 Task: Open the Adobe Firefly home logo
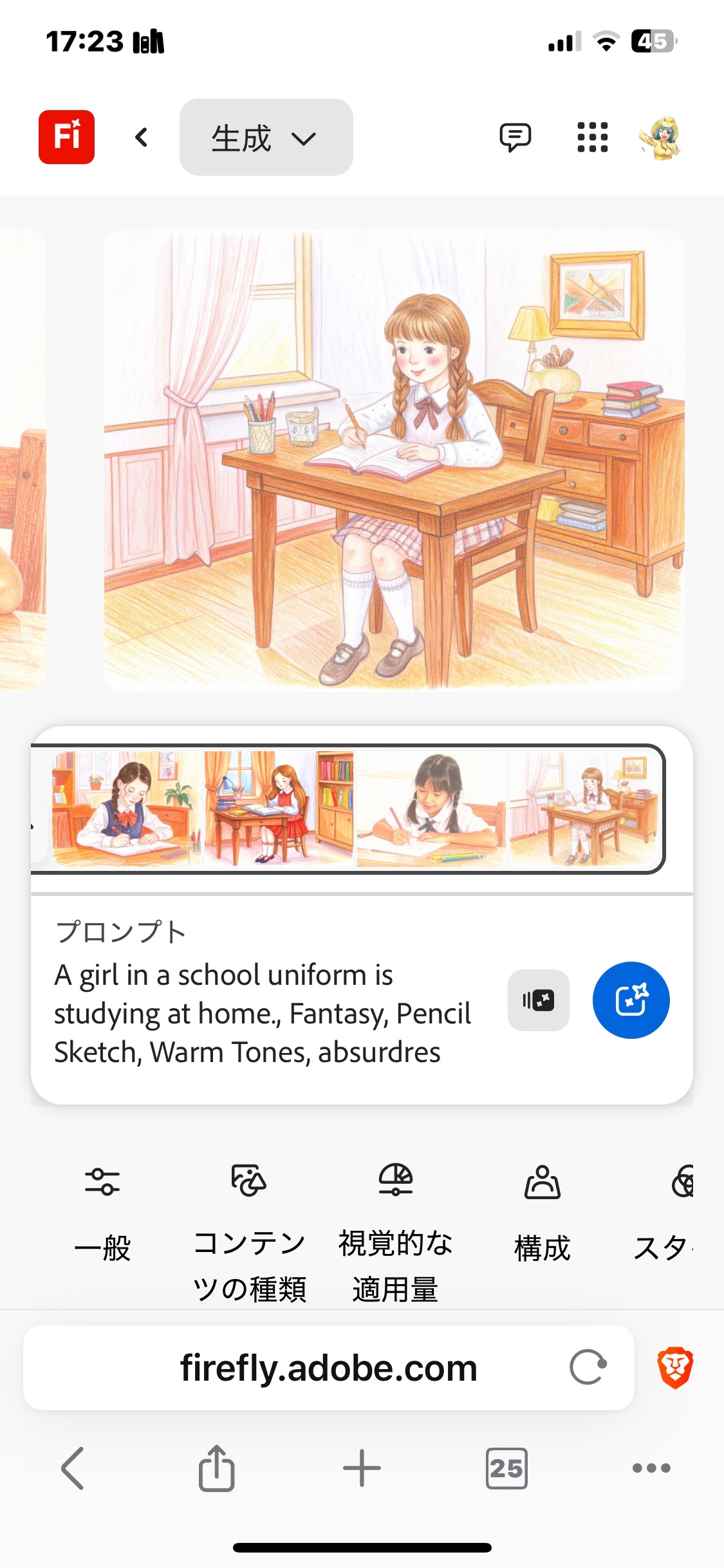pos(66,137)
